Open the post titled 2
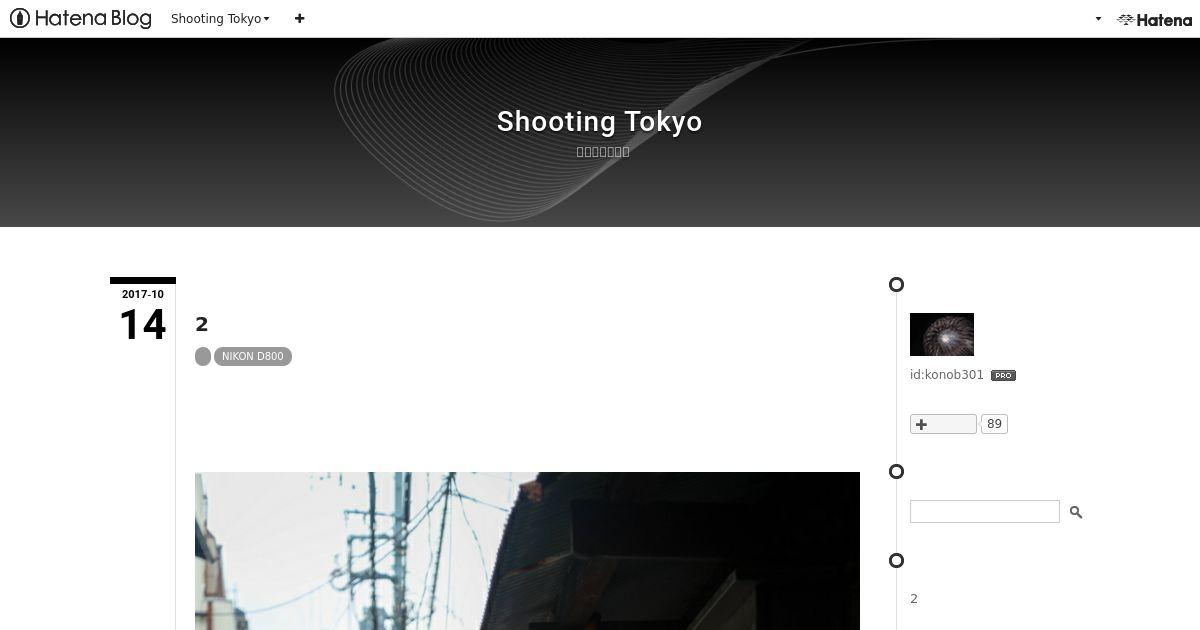1200x630 pixels. click(x=202, y=324)
